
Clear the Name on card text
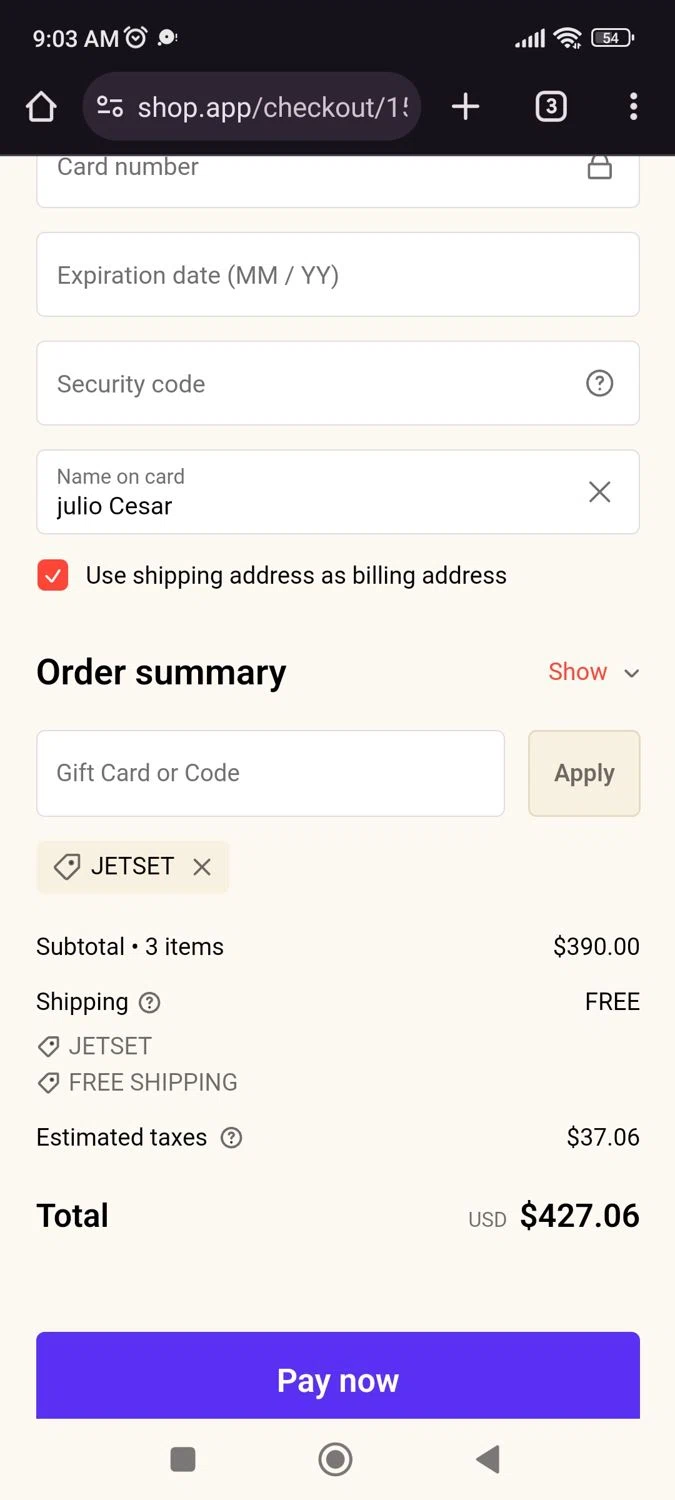(599, 492)
